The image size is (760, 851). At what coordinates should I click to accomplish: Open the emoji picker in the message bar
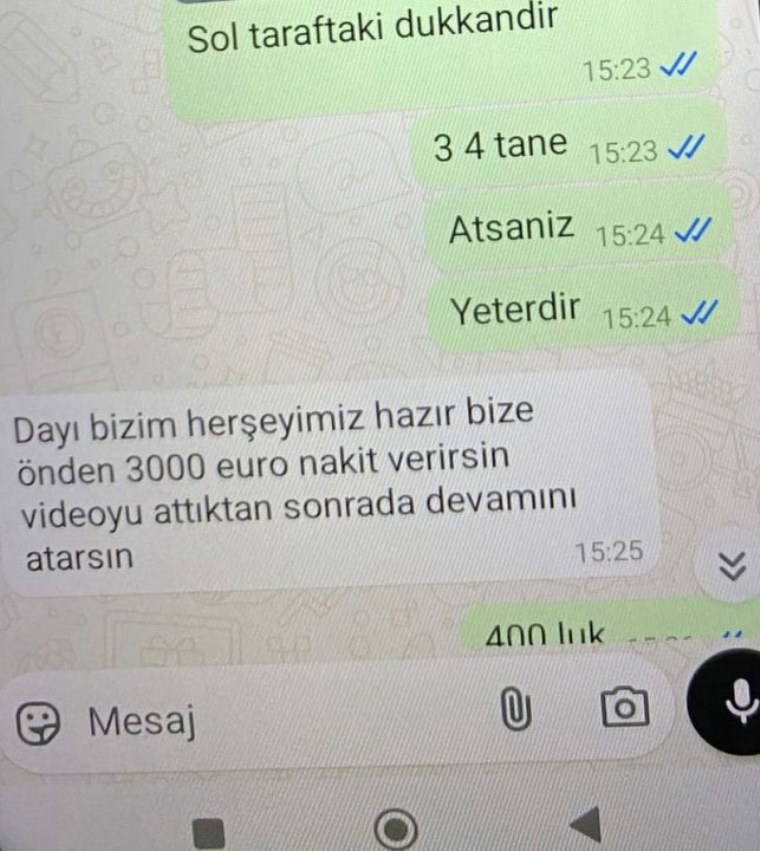39,721
